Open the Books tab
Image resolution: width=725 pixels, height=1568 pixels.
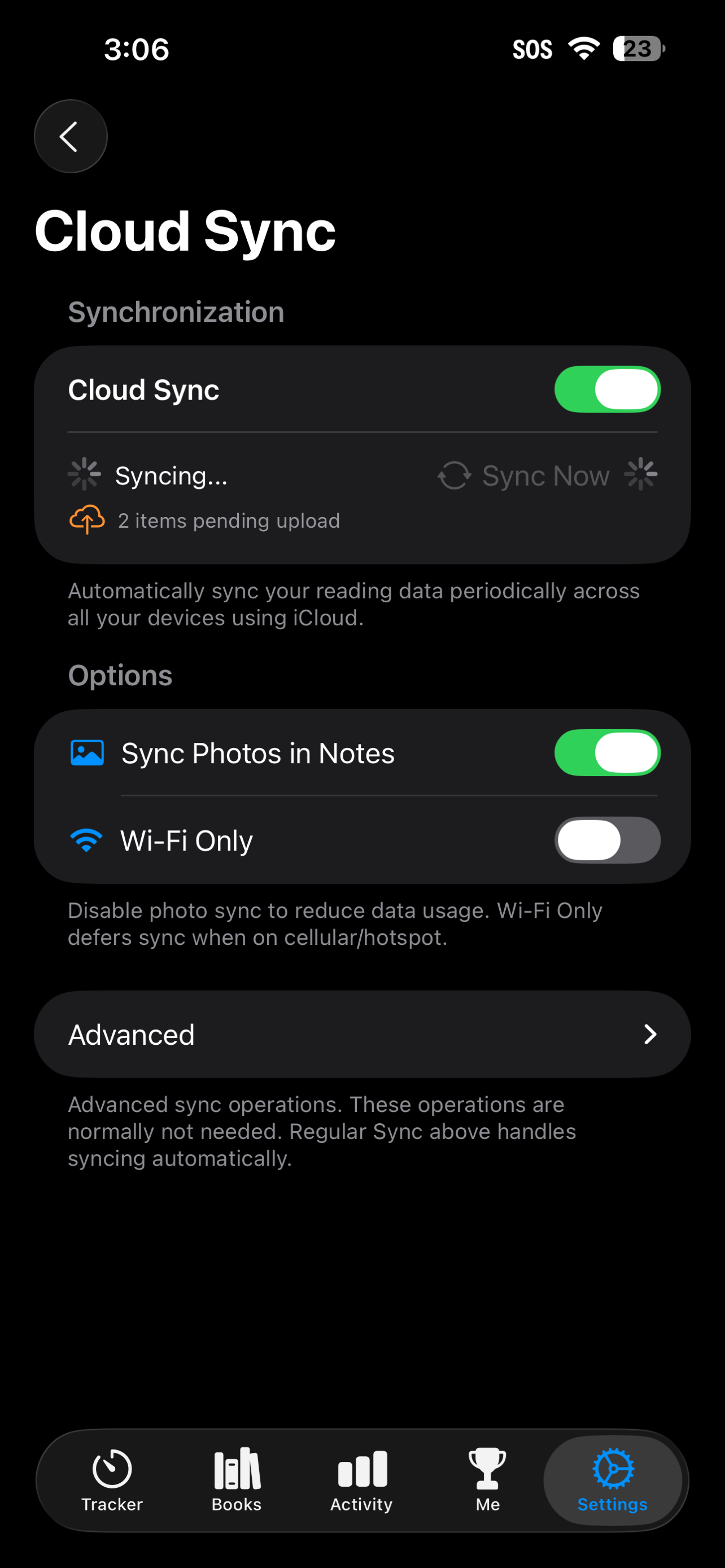pyautogui.click(x=237, y=1480)
